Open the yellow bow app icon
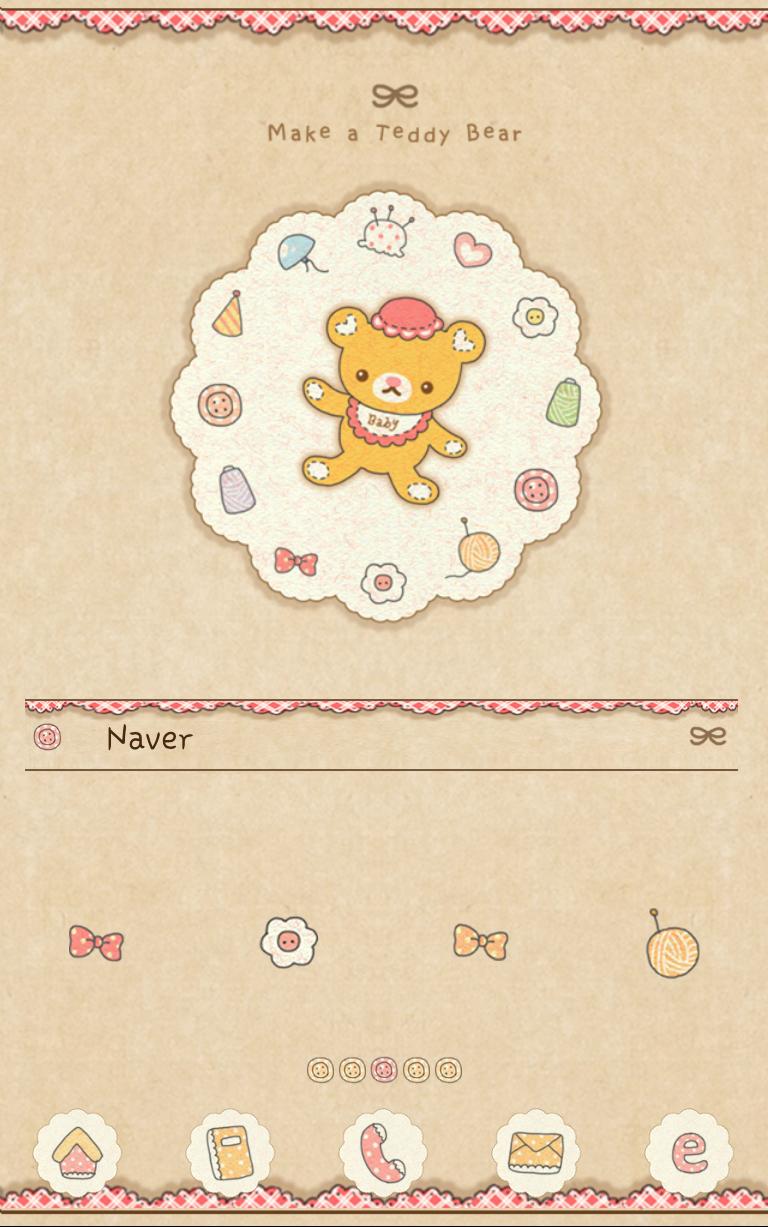Viewport: 768px width, 1227px height. coord(480,942)
